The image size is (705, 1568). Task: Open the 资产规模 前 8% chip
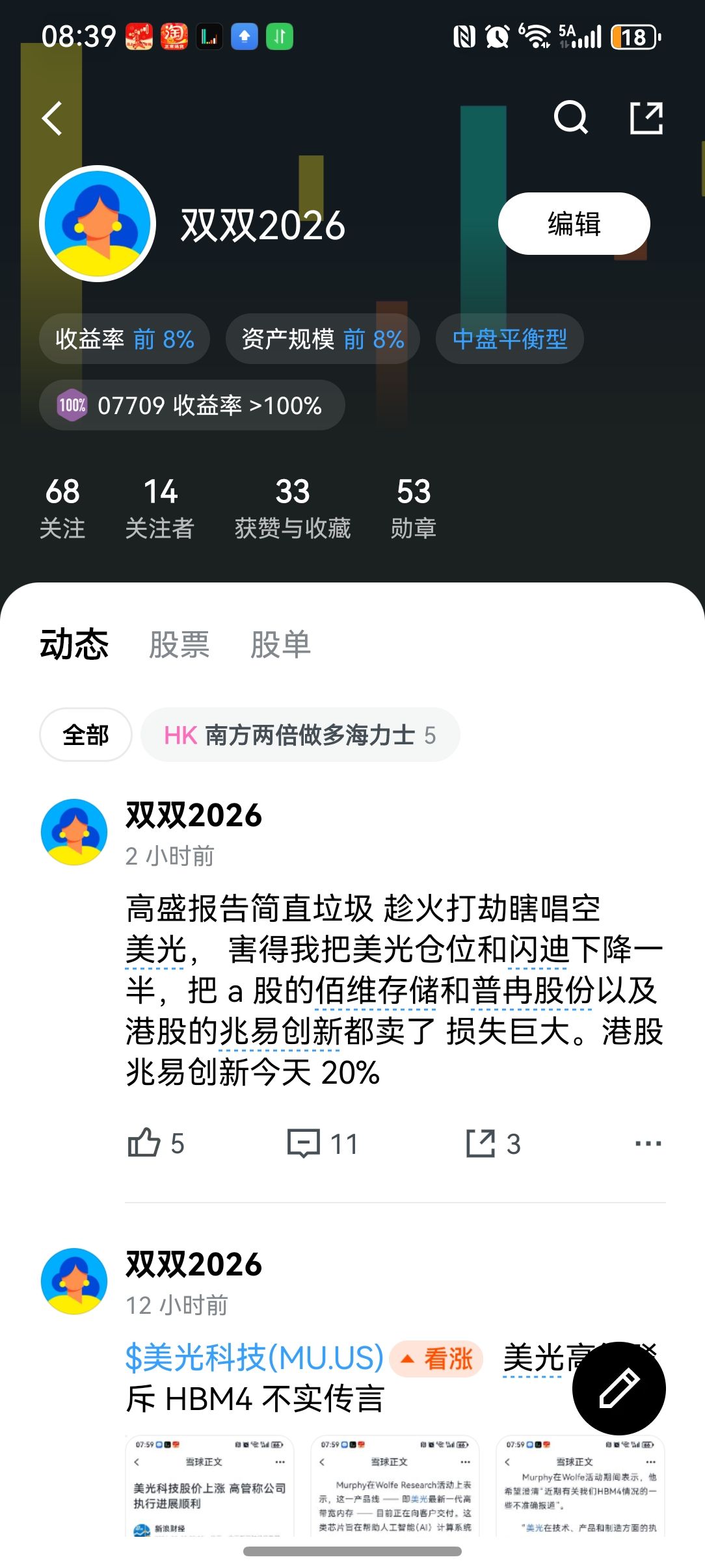[x=323, y=339]
